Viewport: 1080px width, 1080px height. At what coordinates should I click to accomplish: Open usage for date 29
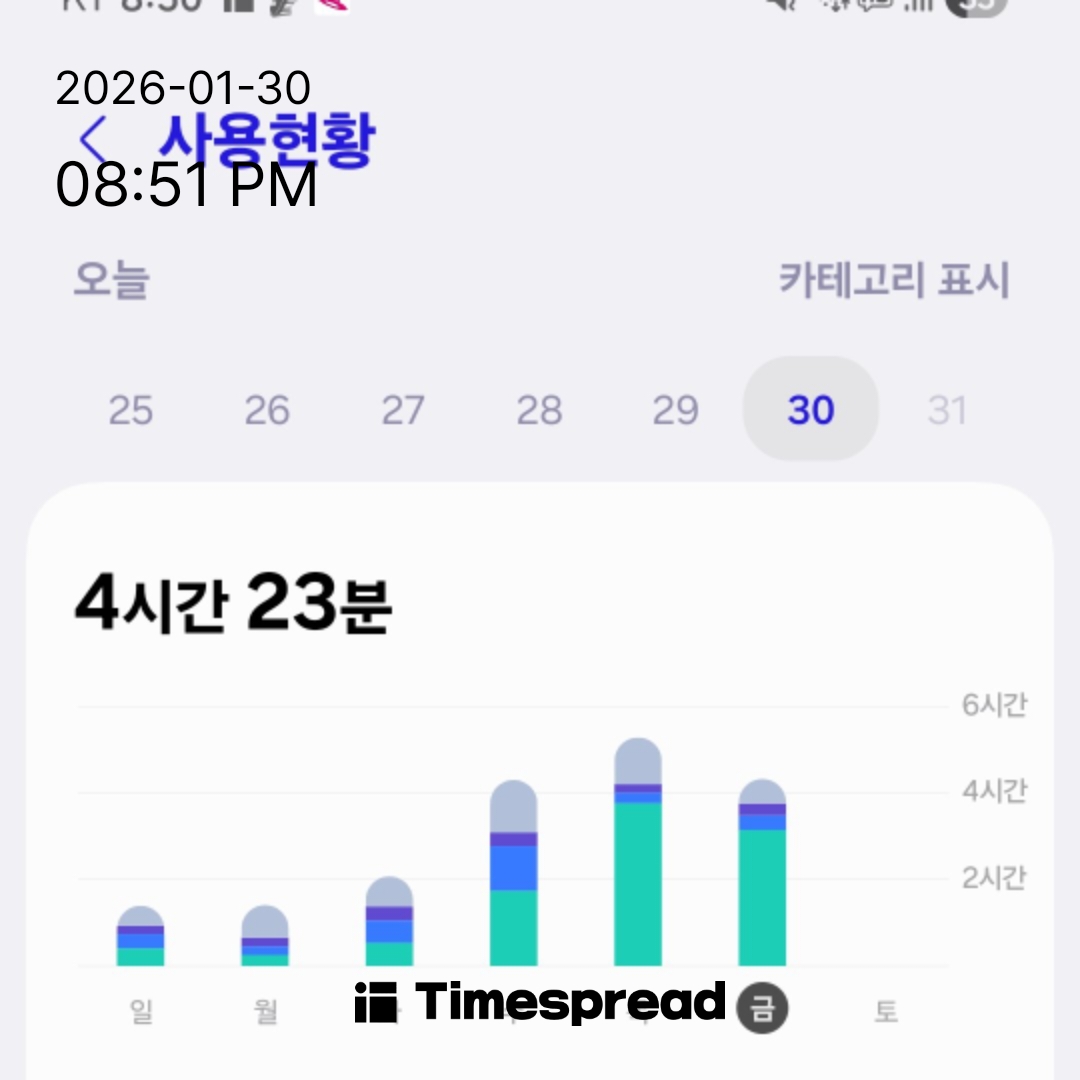pyautogui.click(x=675, y=410)
